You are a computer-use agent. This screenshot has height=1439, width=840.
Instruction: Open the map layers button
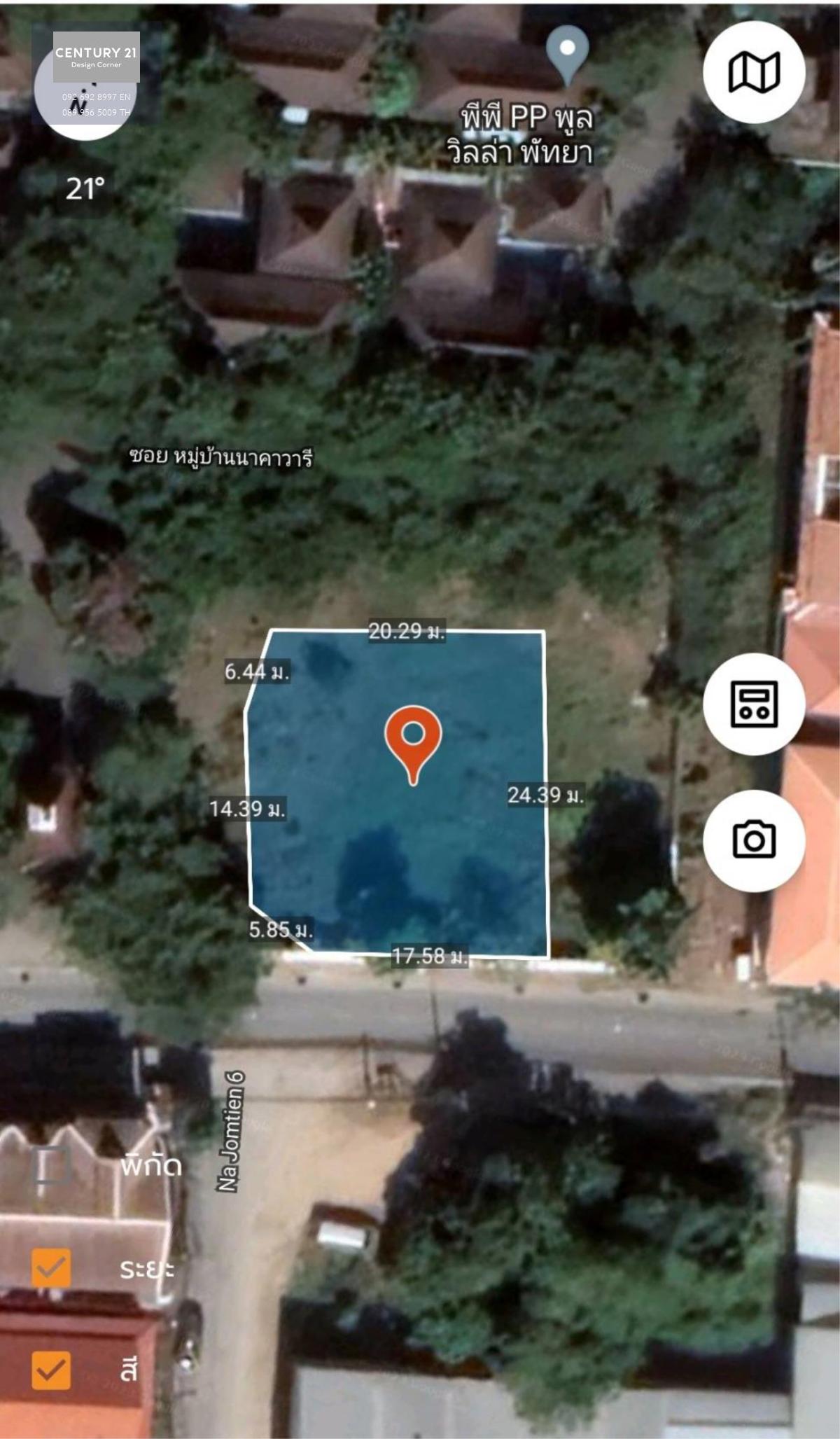click(754, 72)
